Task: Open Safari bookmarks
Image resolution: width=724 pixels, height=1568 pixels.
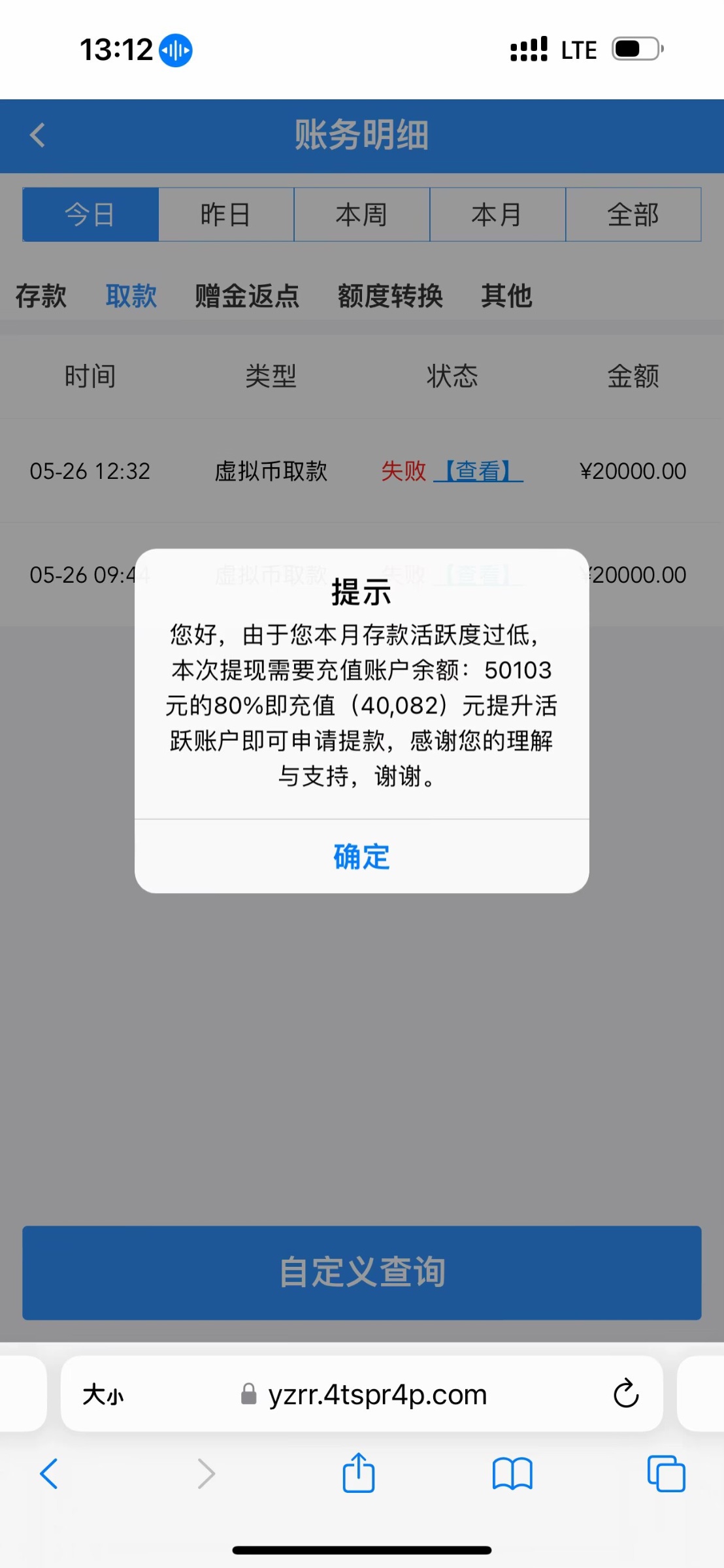Action: point(512,1474)
